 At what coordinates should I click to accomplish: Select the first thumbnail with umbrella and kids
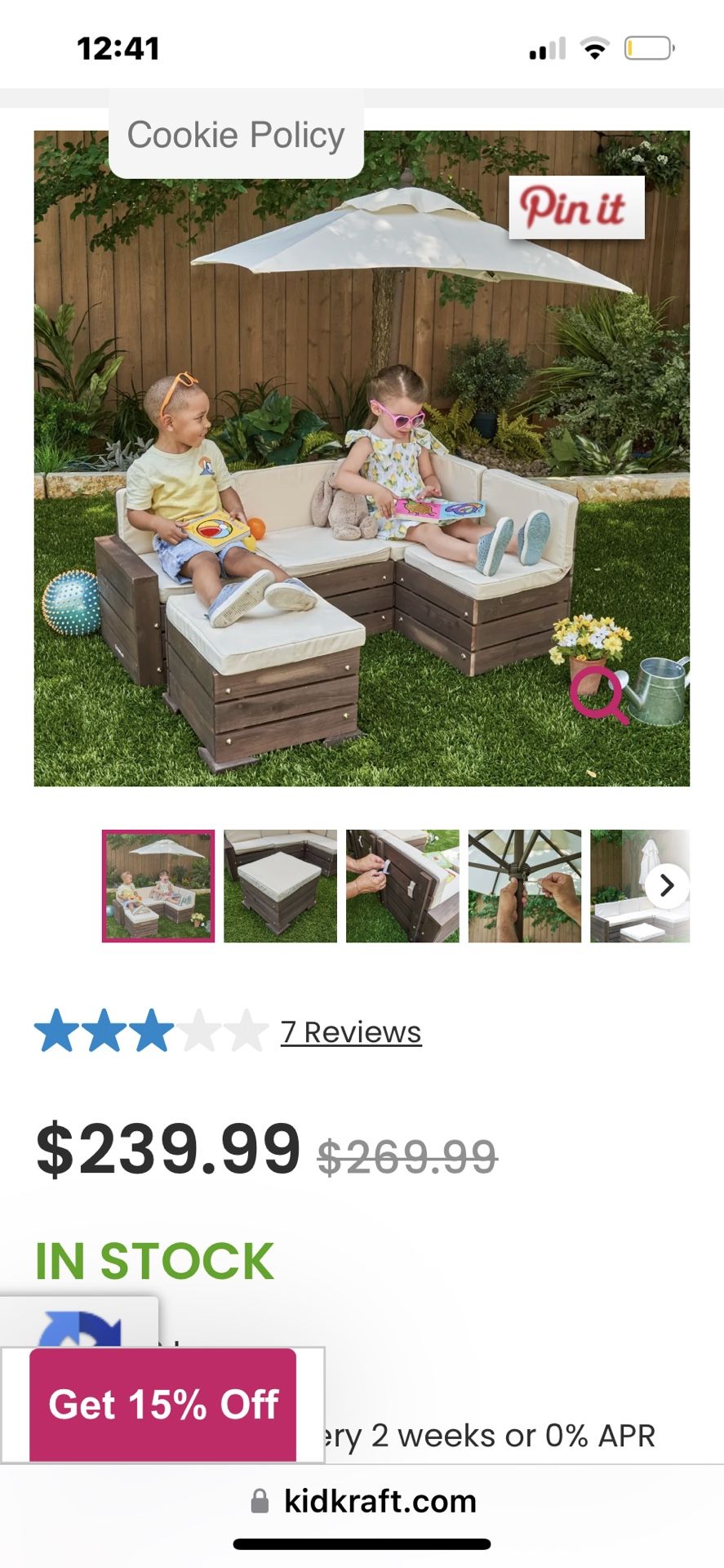[x=158, y=886]
